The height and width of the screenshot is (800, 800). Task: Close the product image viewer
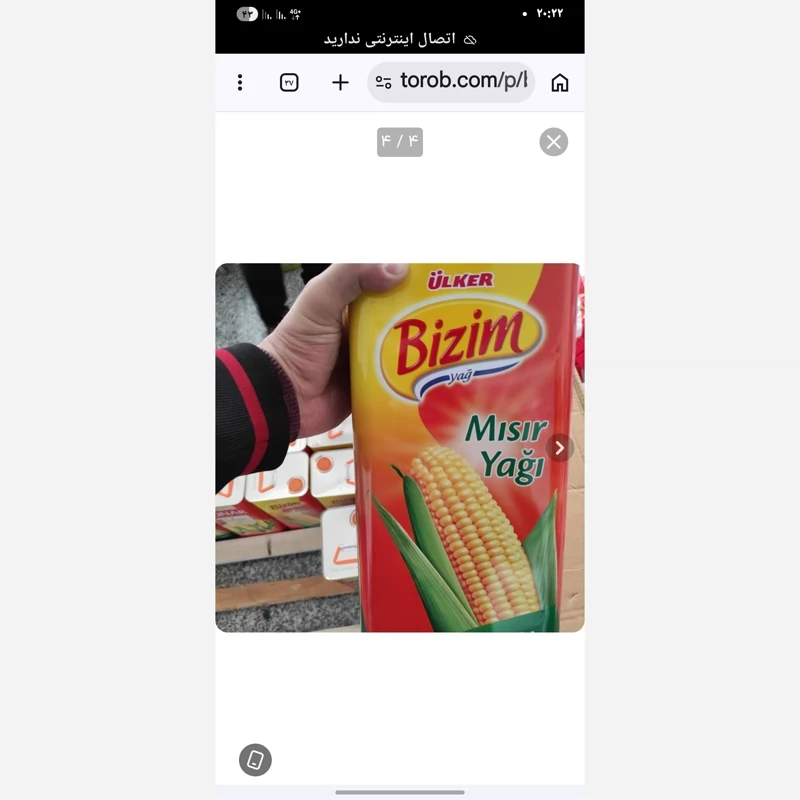[553, 142]
